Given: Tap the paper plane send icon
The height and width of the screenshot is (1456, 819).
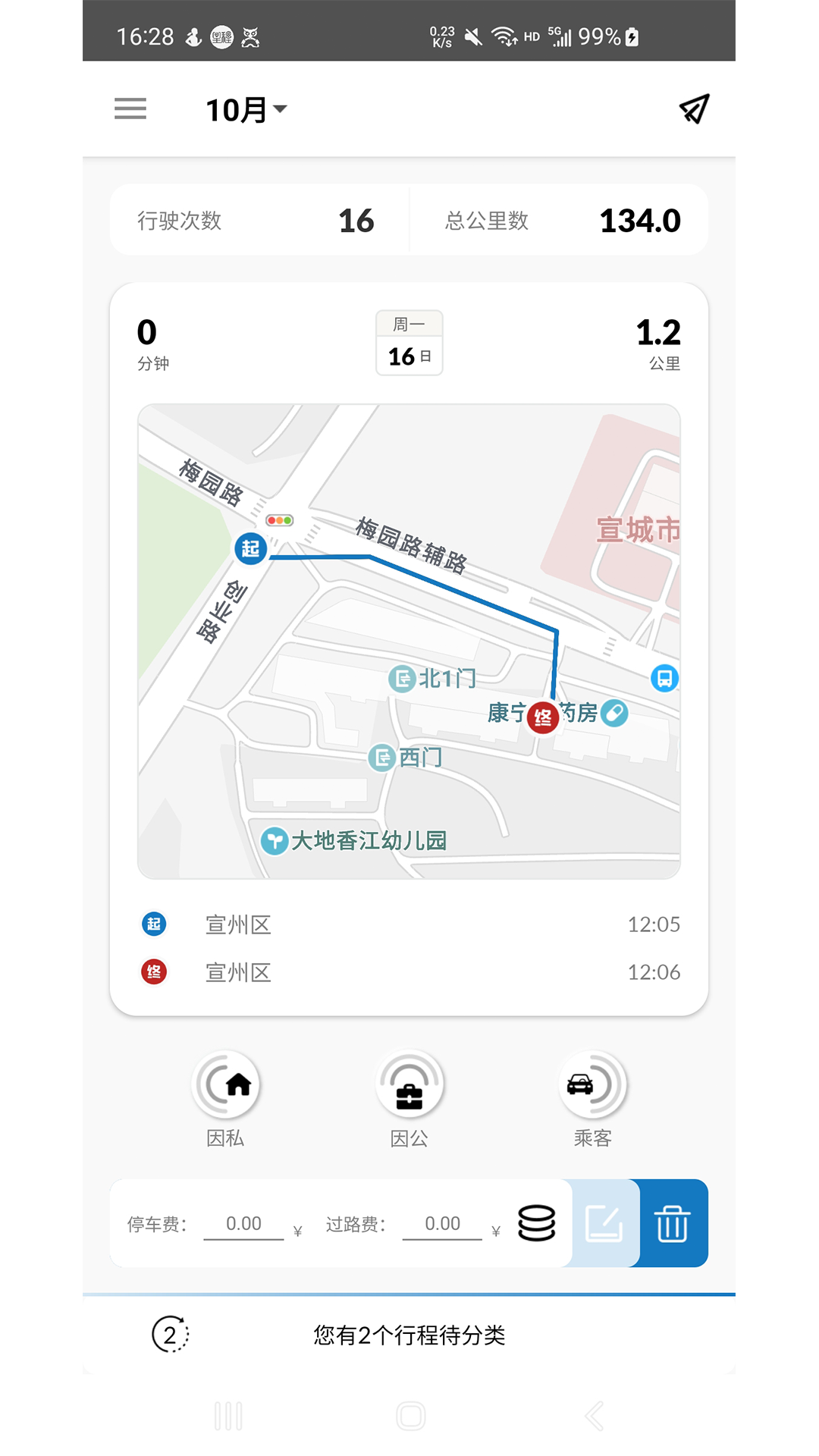Looking at the screenshot, I should (694, 109).
